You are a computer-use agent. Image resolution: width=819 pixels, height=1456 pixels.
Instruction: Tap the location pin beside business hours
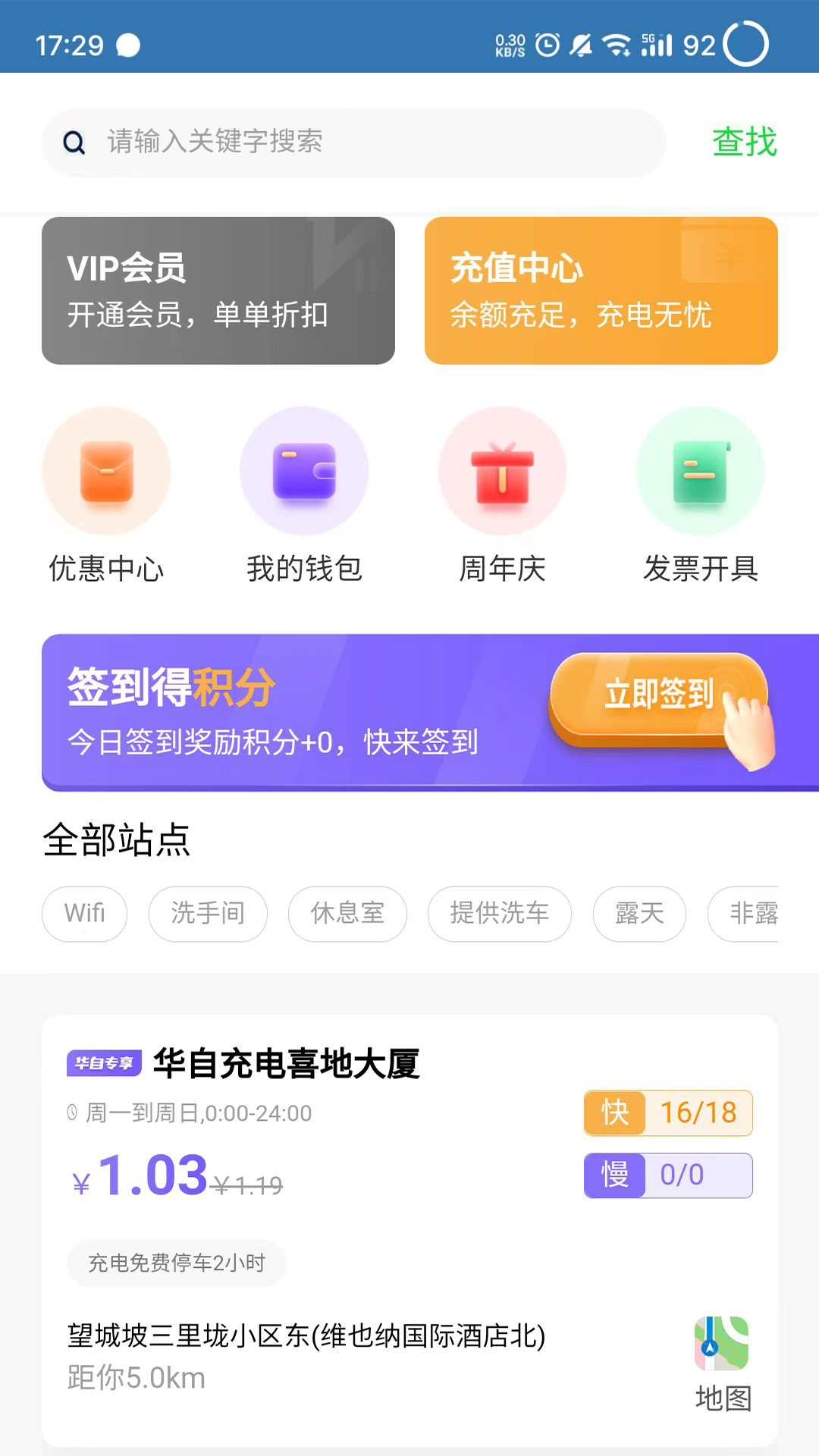point(72,1114)
